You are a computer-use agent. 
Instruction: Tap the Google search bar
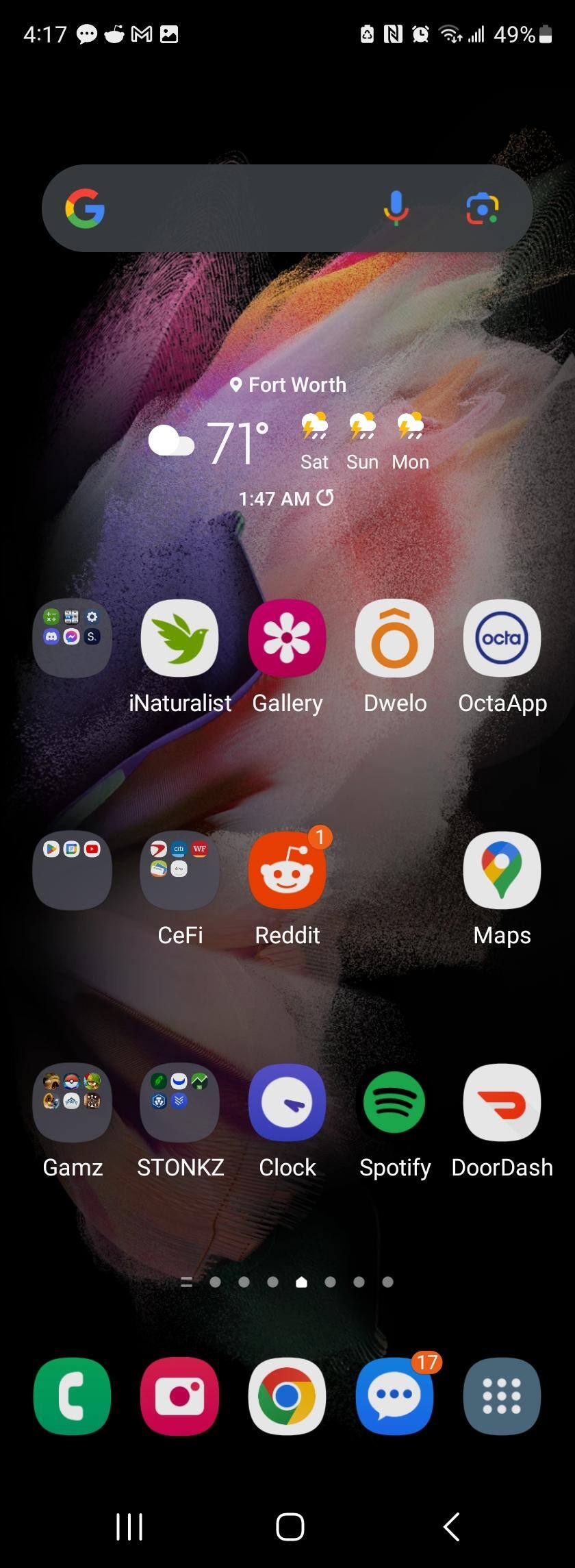tap(233, 208)
